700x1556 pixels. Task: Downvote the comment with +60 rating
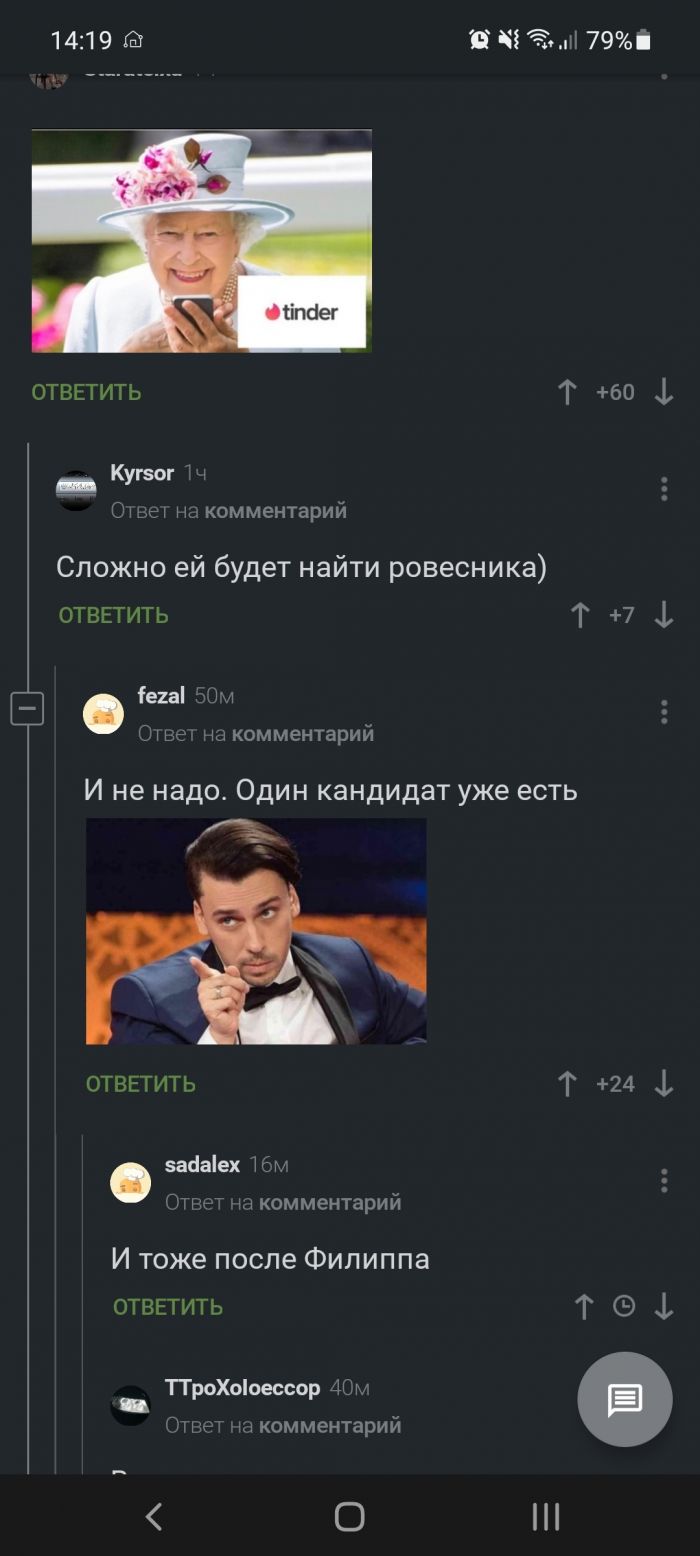(664, 392)
